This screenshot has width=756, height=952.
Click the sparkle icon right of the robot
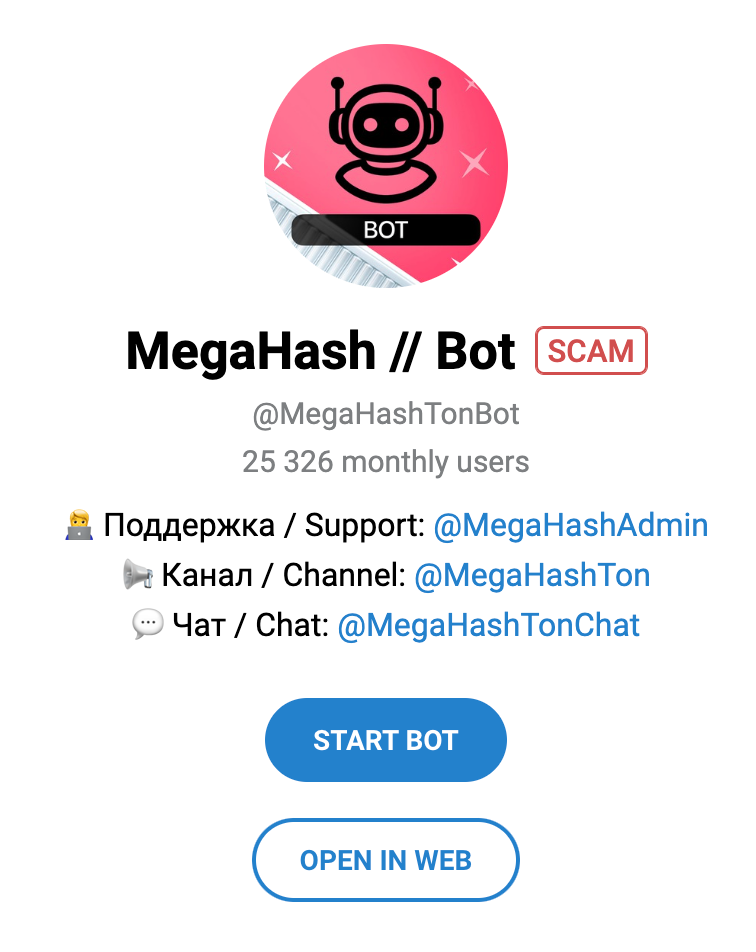pos(473,161)
